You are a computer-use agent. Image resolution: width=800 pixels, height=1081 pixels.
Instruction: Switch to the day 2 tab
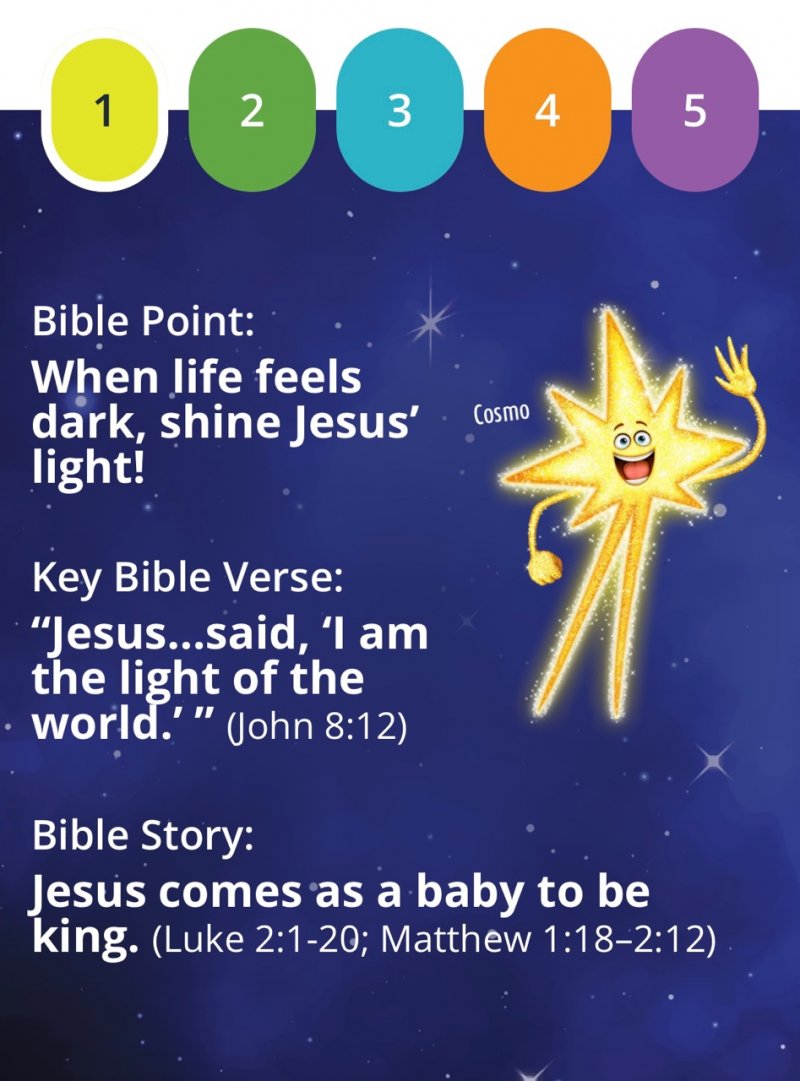point(252,111)
